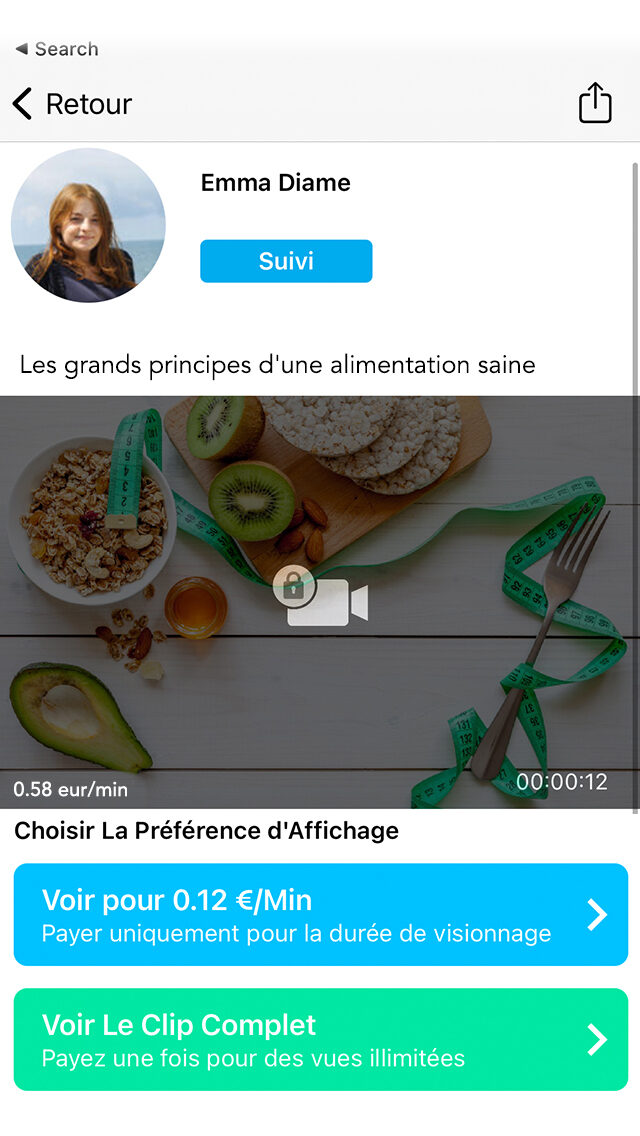Share this video clip
This screenshot has height=1136, width=640.
[595, 103]
